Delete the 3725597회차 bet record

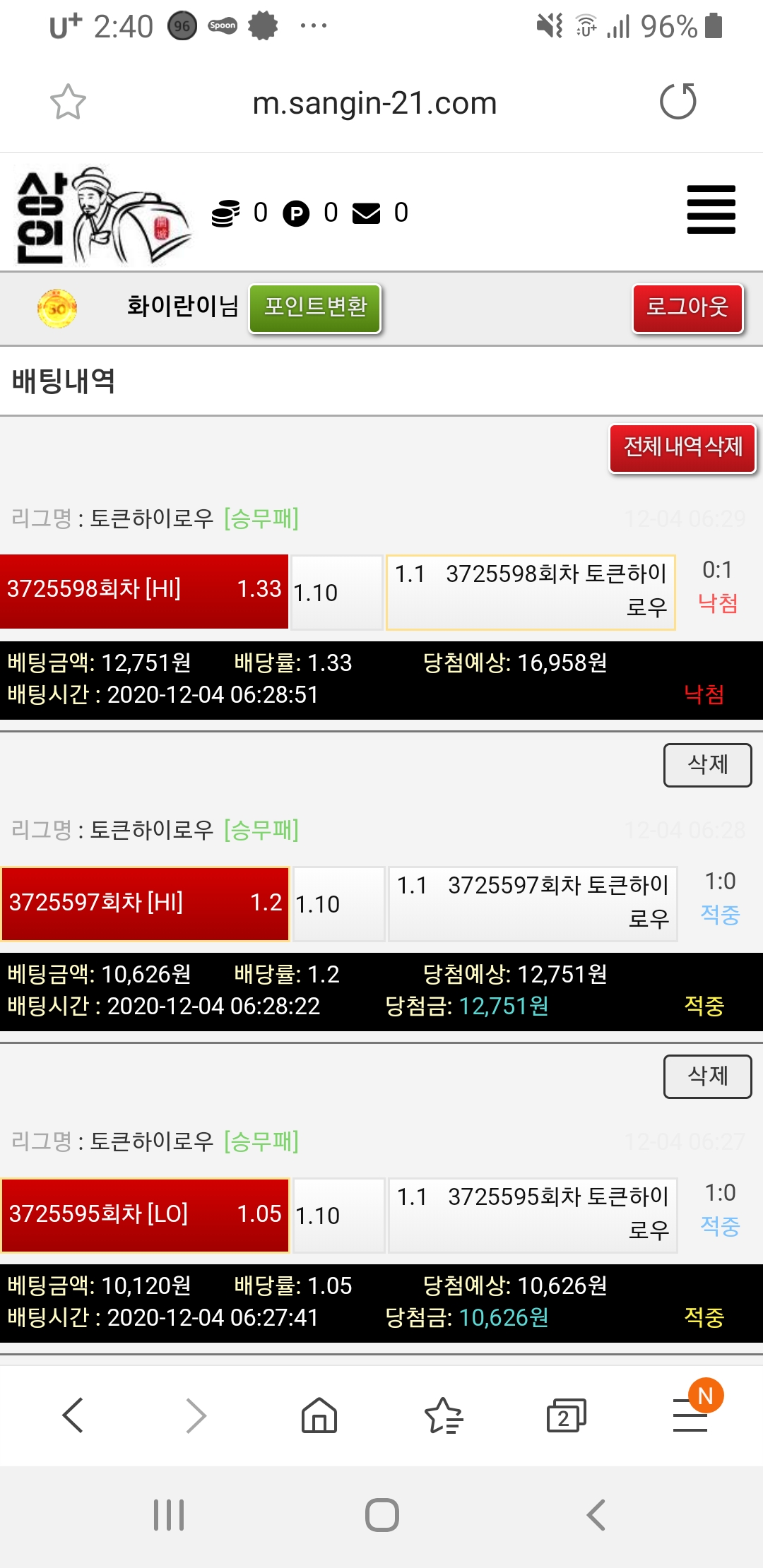[707, 1076]
